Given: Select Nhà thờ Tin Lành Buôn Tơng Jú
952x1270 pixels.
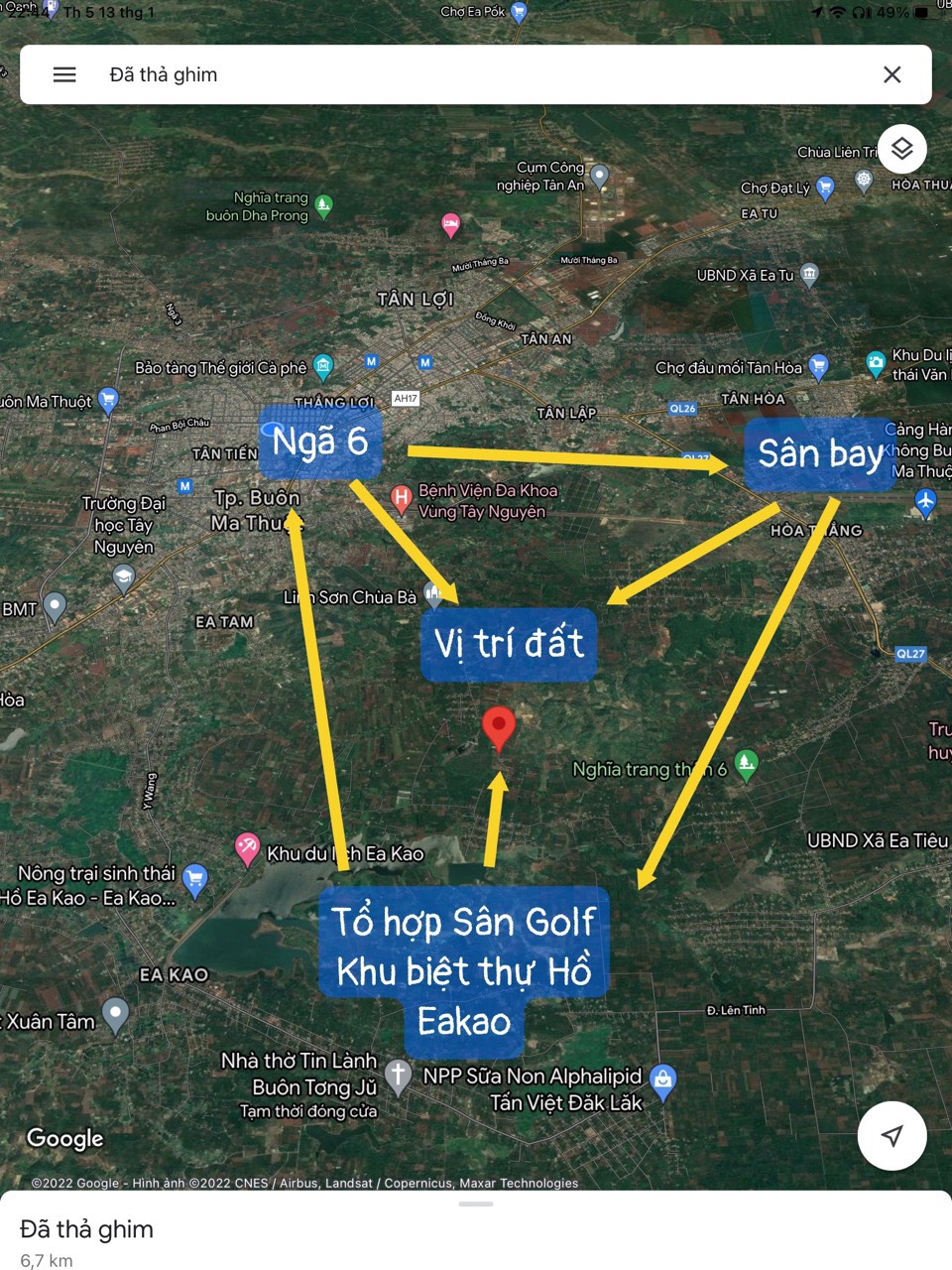Looking at the screenshot, I should [398, 1074].
